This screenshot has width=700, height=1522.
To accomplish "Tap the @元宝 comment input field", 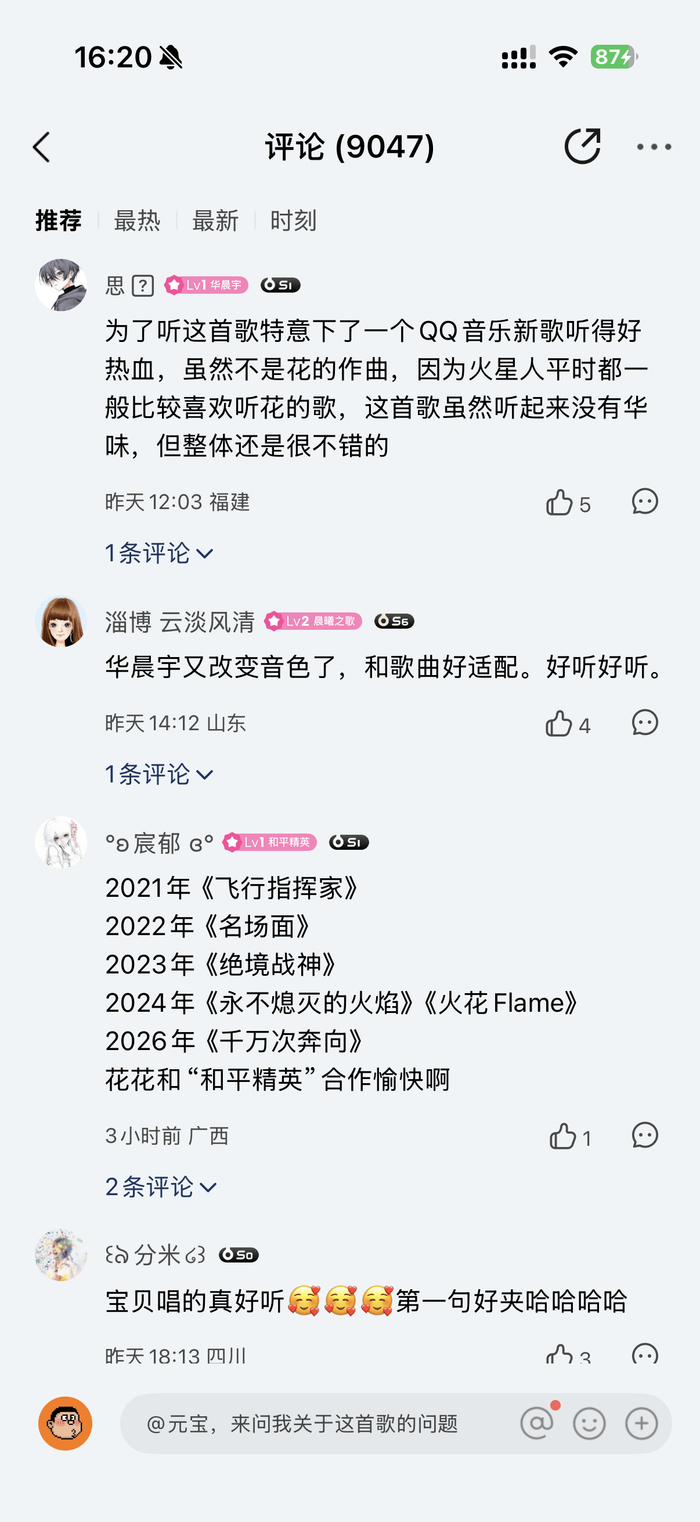I will click(310, 1424).
